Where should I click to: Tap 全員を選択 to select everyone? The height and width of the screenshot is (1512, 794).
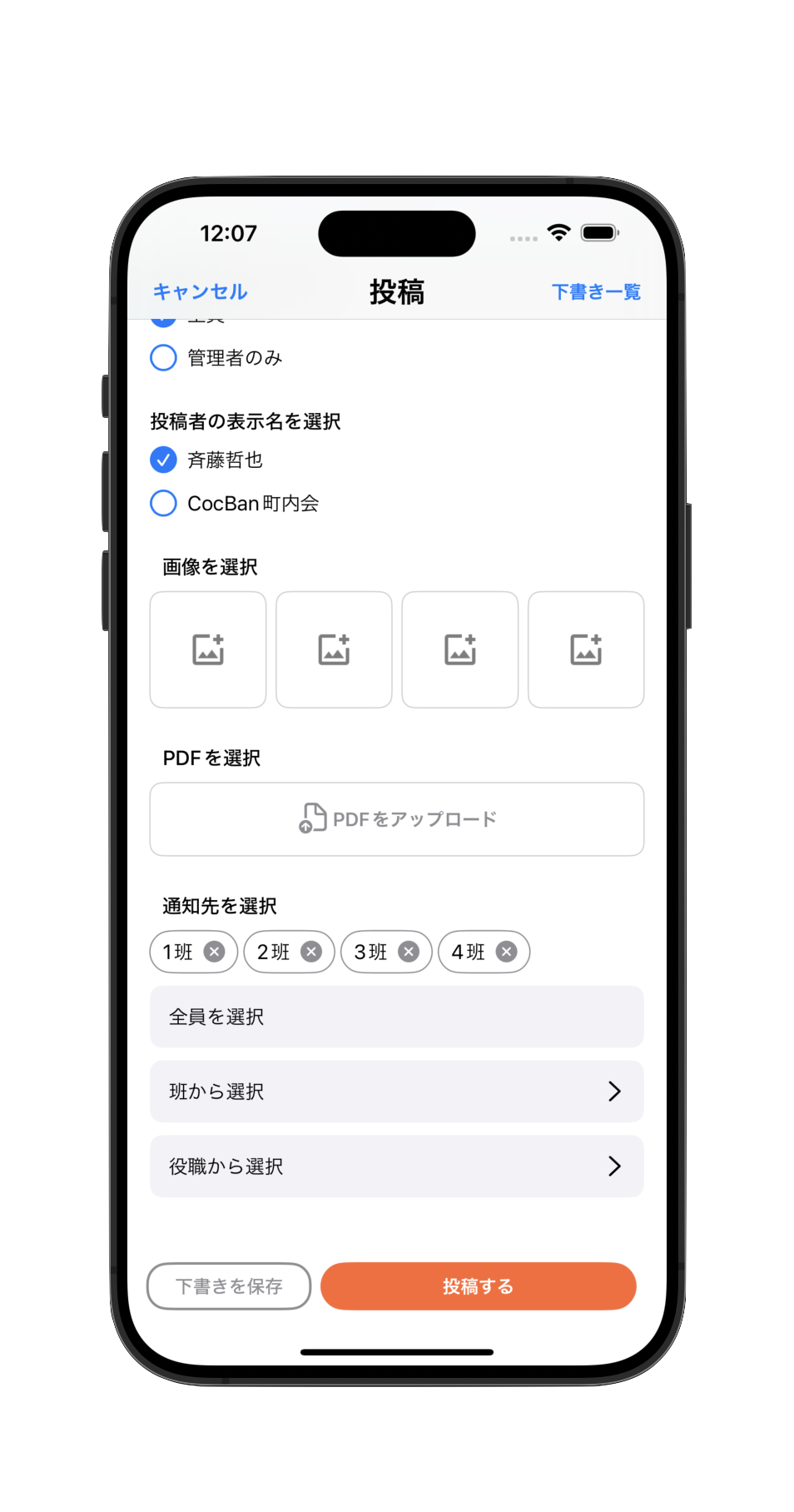(x=397, y=1017)
